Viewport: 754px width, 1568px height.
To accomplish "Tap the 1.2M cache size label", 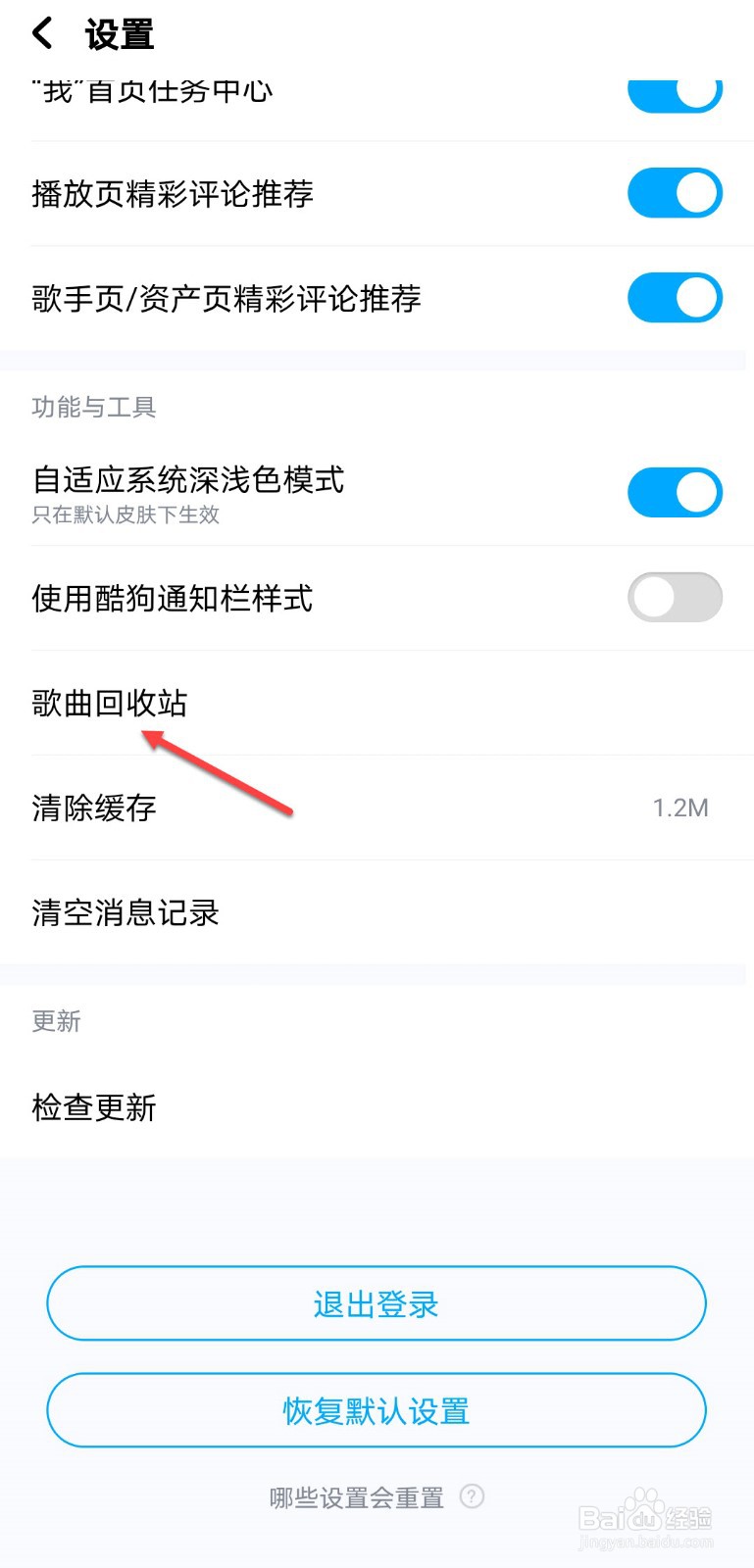I will click(679, 807).
